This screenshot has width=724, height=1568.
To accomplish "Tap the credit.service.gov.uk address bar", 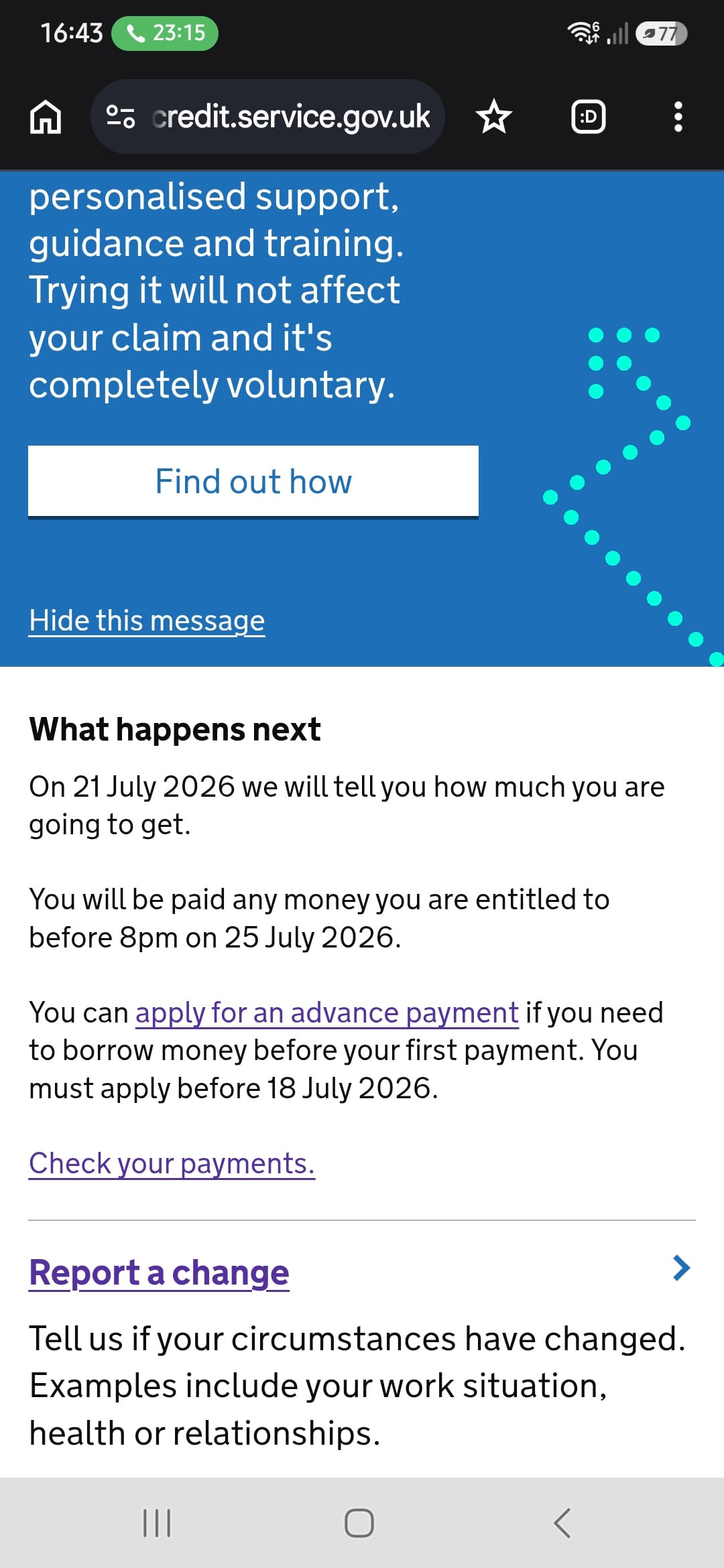I will click(267, 117).
